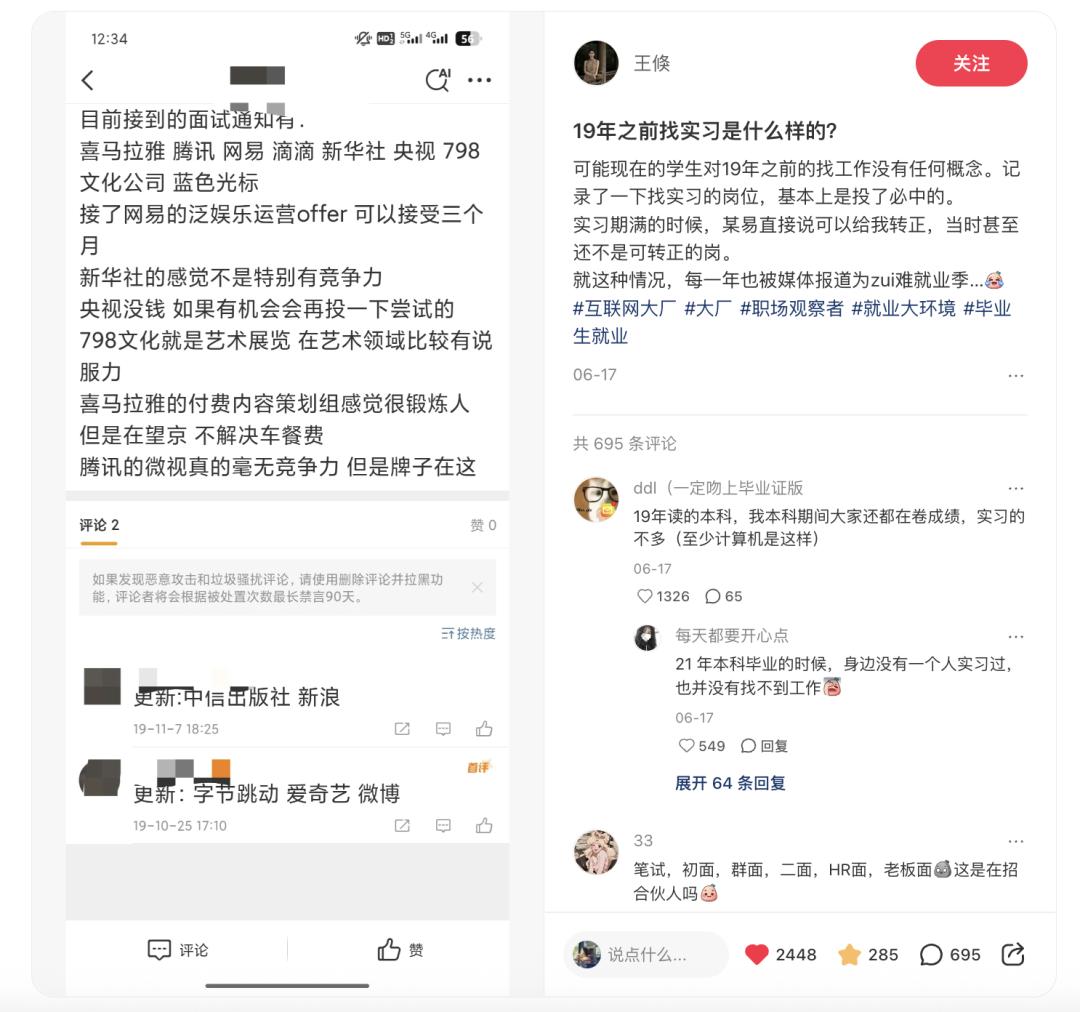Follow author 王倏 with the 关注 button

[x=971, y=64]
